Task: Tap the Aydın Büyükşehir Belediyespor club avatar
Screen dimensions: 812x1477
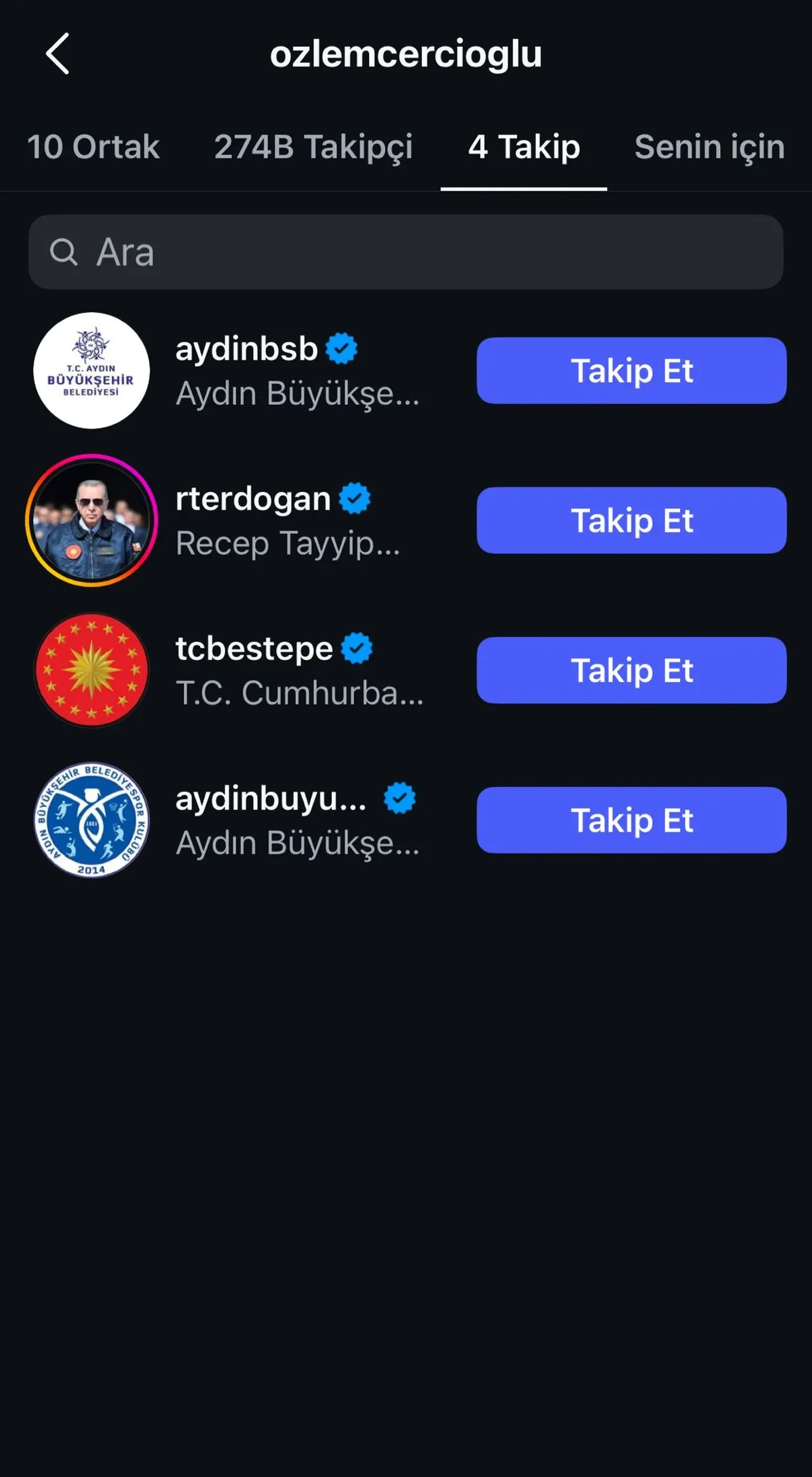Action: click(x=91, y=820)
